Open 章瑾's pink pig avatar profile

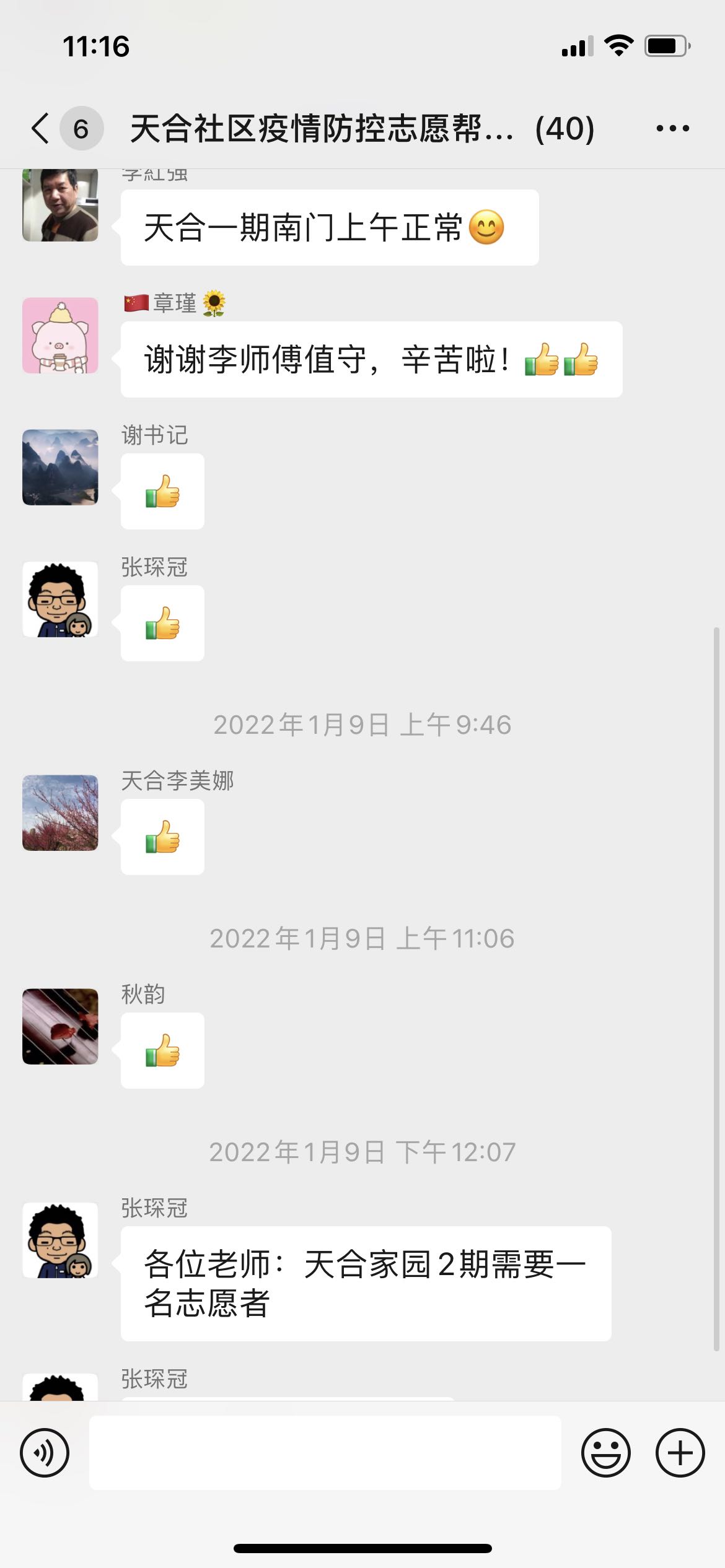click(x=60, y=335)
